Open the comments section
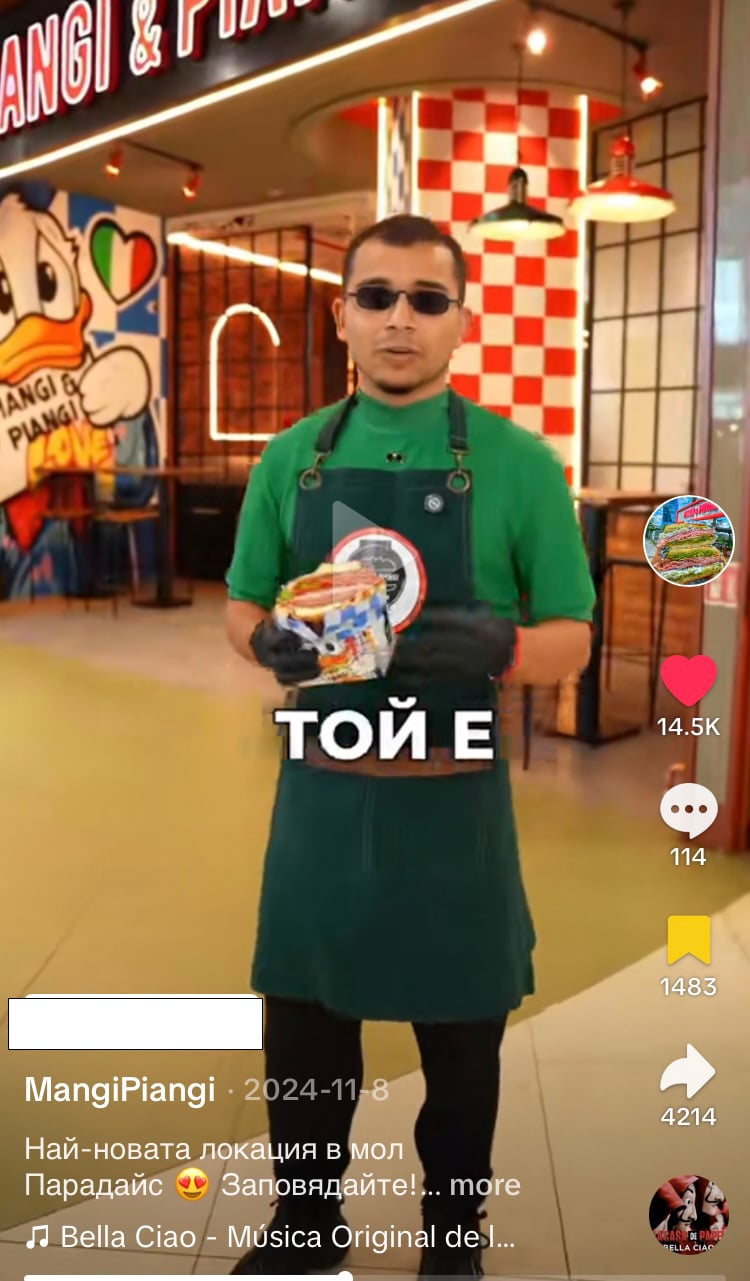The height and width of the screenshot is (1281, 750). pyautogui.click(x=688, y=811)
